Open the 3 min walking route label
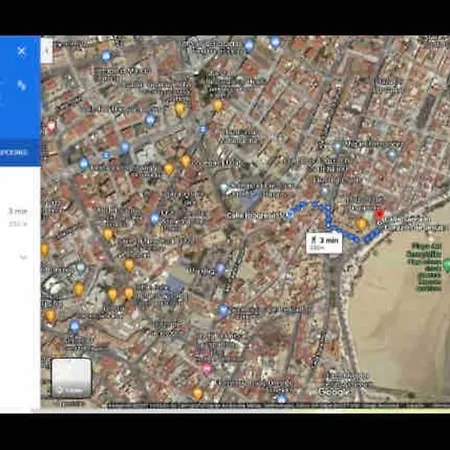 point(324,243)
